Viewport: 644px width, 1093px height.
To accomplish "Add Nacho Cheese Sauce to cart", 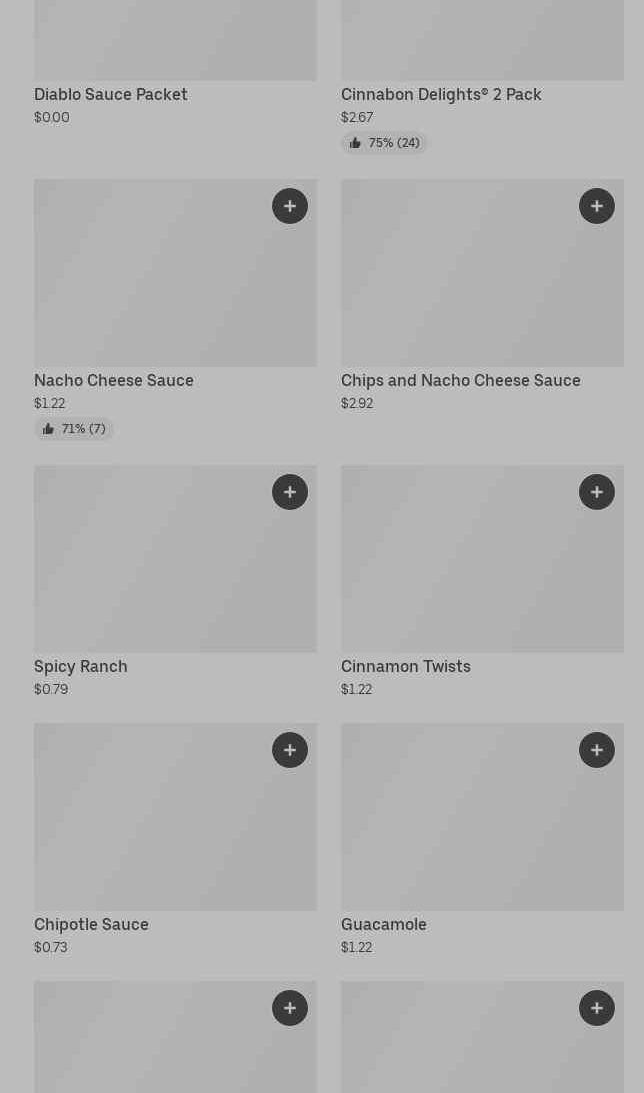I will point(290,206).
